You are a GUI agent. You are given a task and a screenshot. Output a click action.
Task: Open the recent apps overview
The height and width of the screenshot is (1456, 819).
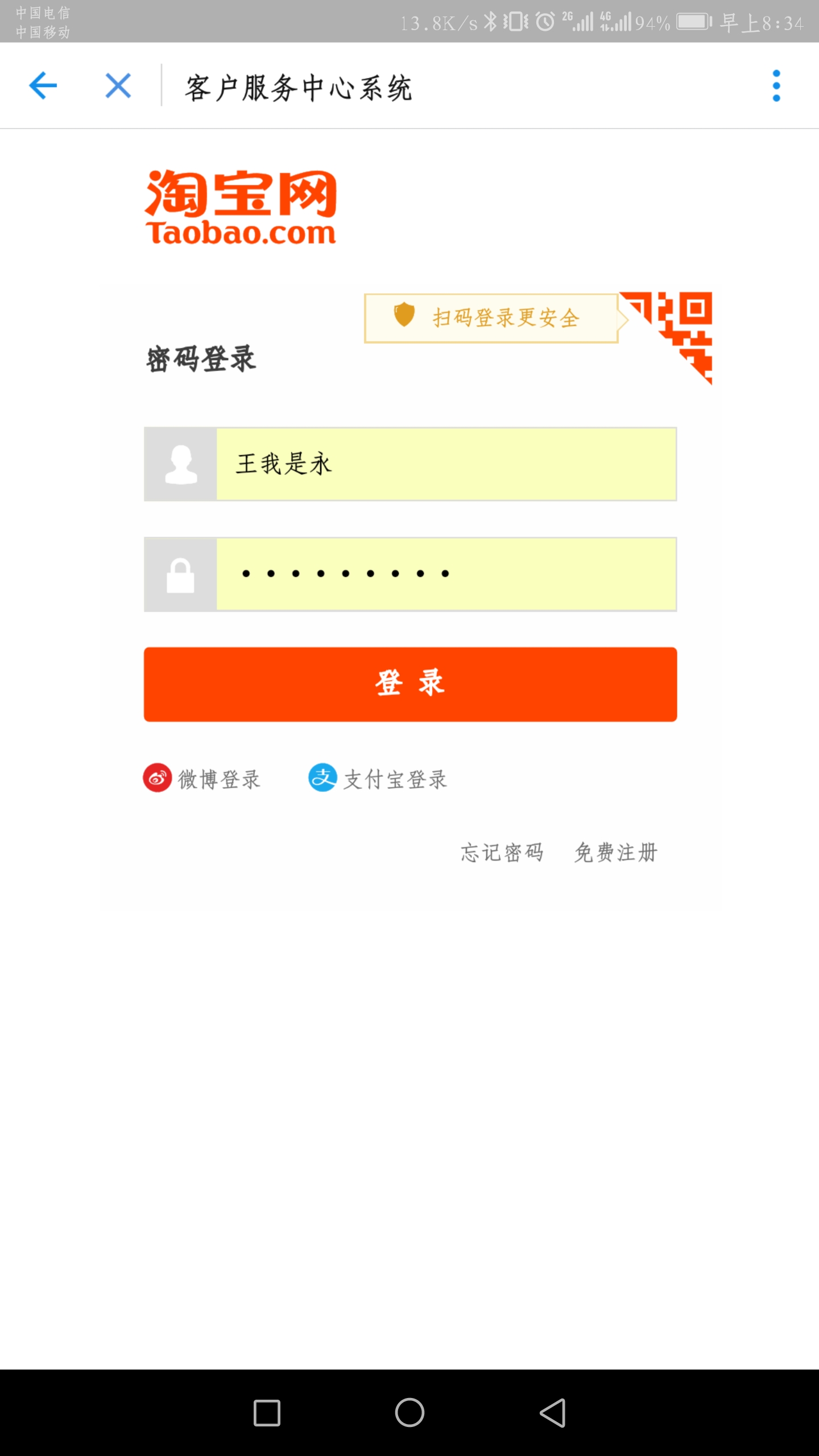[x=267, y=1412]
